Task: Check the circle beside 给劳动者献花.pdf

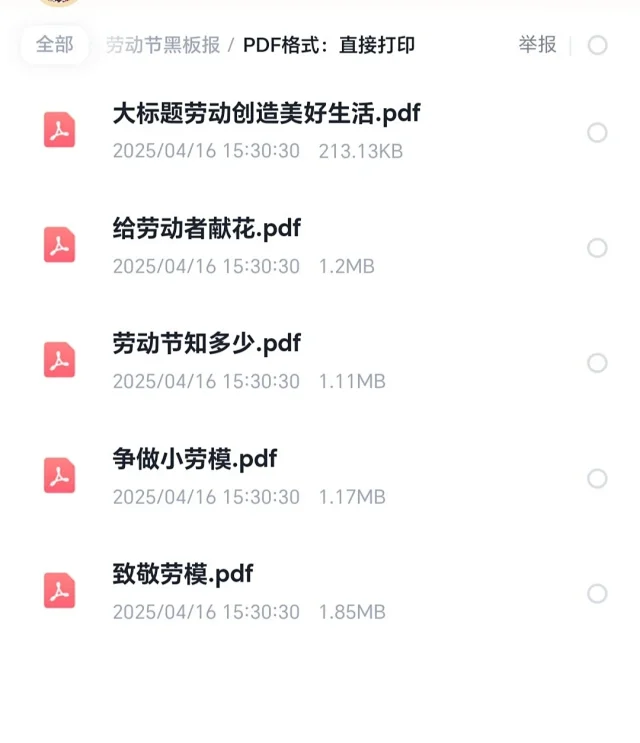Action: 597,248
